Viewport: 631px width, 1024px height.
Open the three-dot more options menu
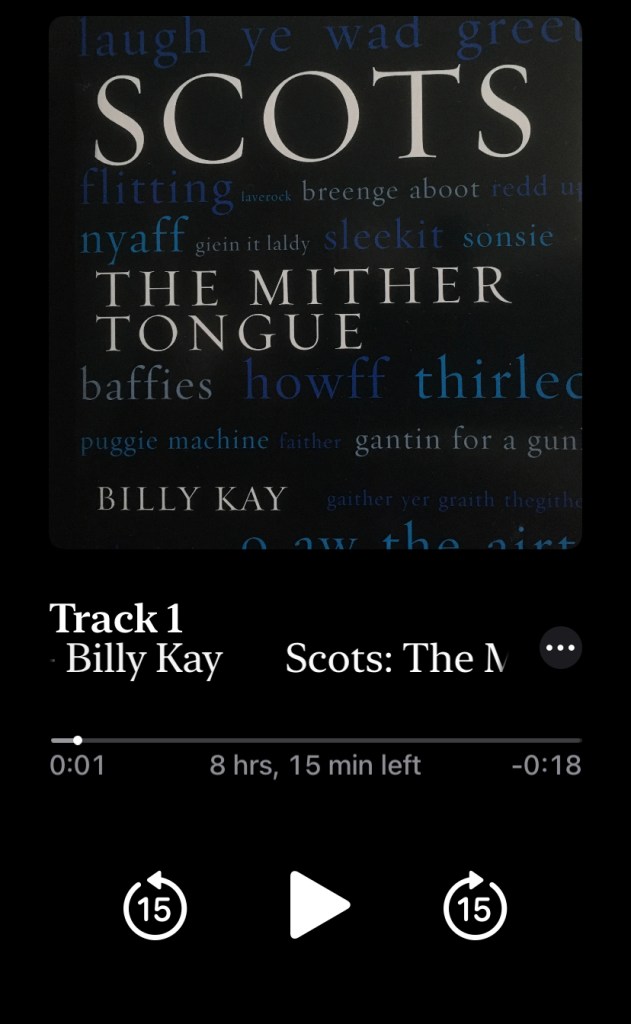560,648
